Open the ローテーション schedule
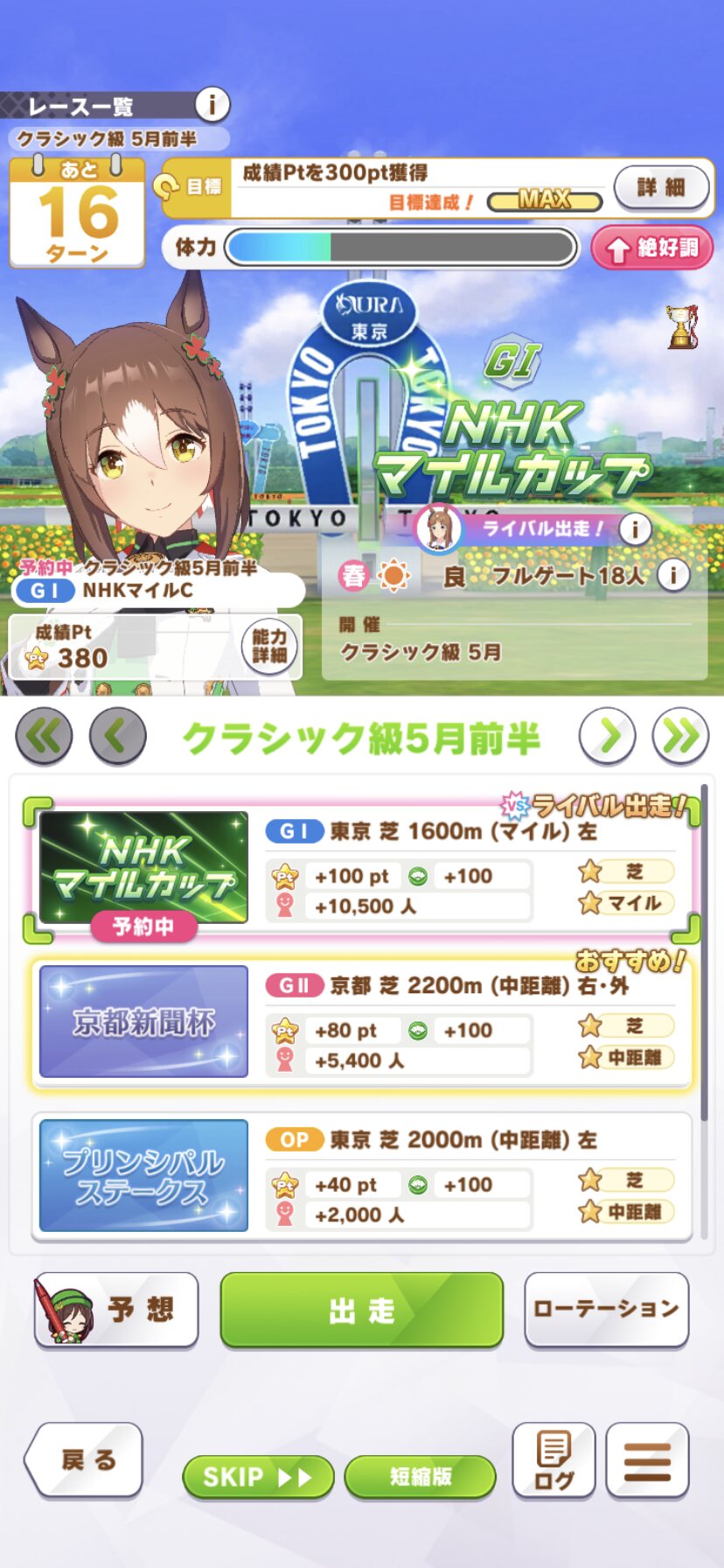Screen dimensions: 724x1568 point(606,1309)
